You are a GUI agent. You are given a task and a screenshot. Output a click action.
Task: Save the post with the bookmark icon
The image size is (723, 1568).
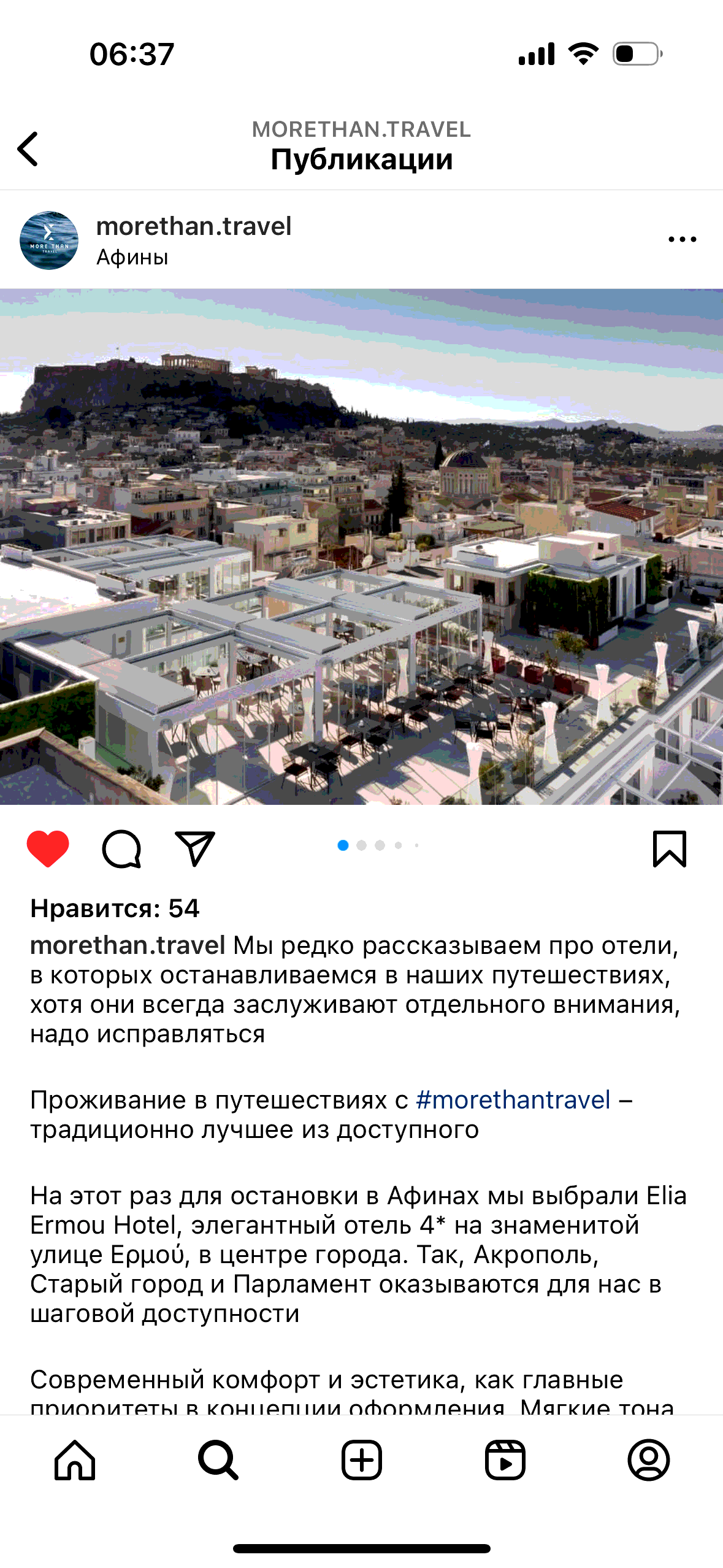click(x=670, y=848)
